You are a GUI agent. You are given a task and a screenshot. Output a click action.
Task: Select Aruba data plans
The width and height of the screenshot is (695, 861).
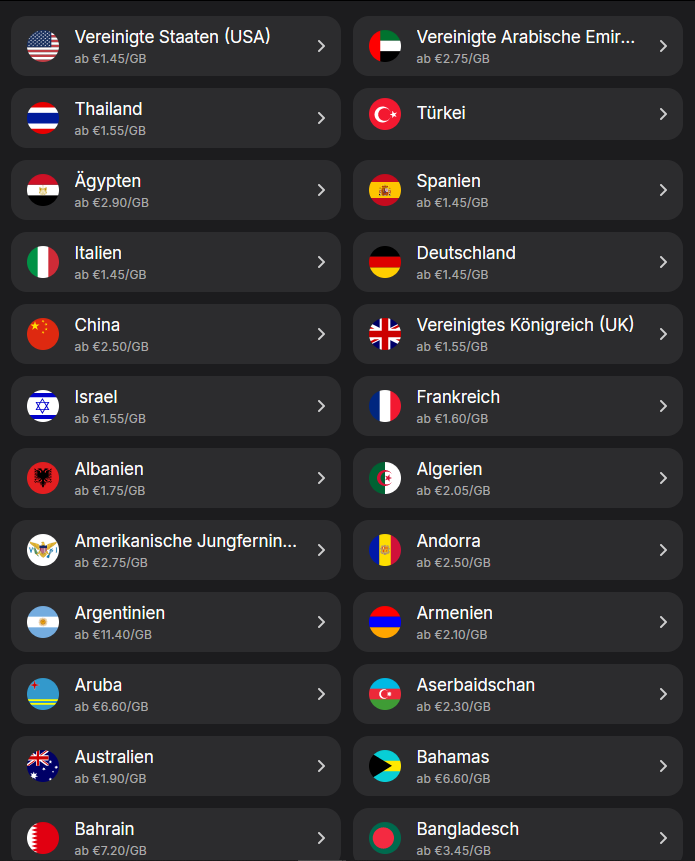176,694
